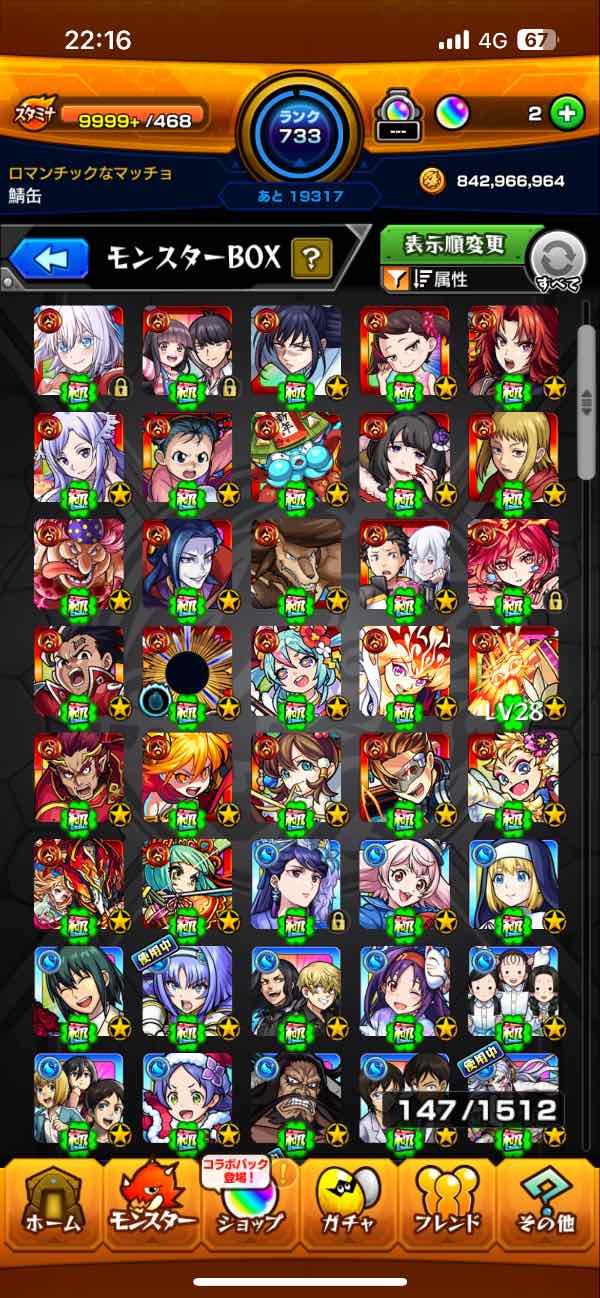Switch to the ガチャ tab
Image resolution: width=600 pixels, height=1298 pixels.
(349, 1207)
